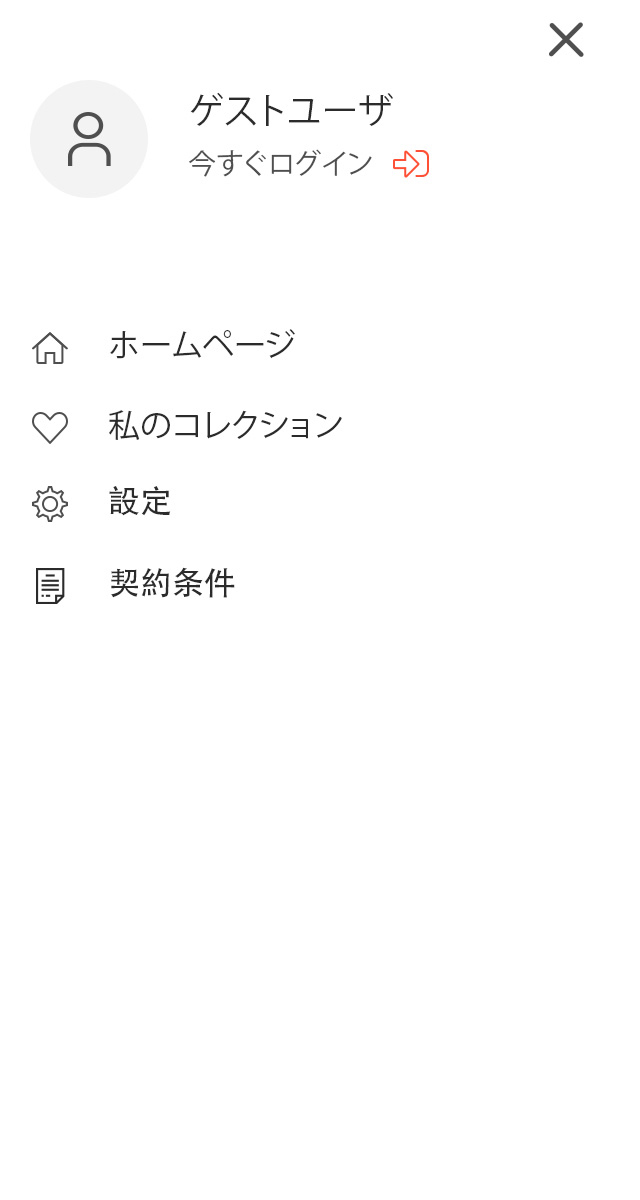Open ホームページ from the menu
The image size is (640, 1200).
click(x=202, y=345)
